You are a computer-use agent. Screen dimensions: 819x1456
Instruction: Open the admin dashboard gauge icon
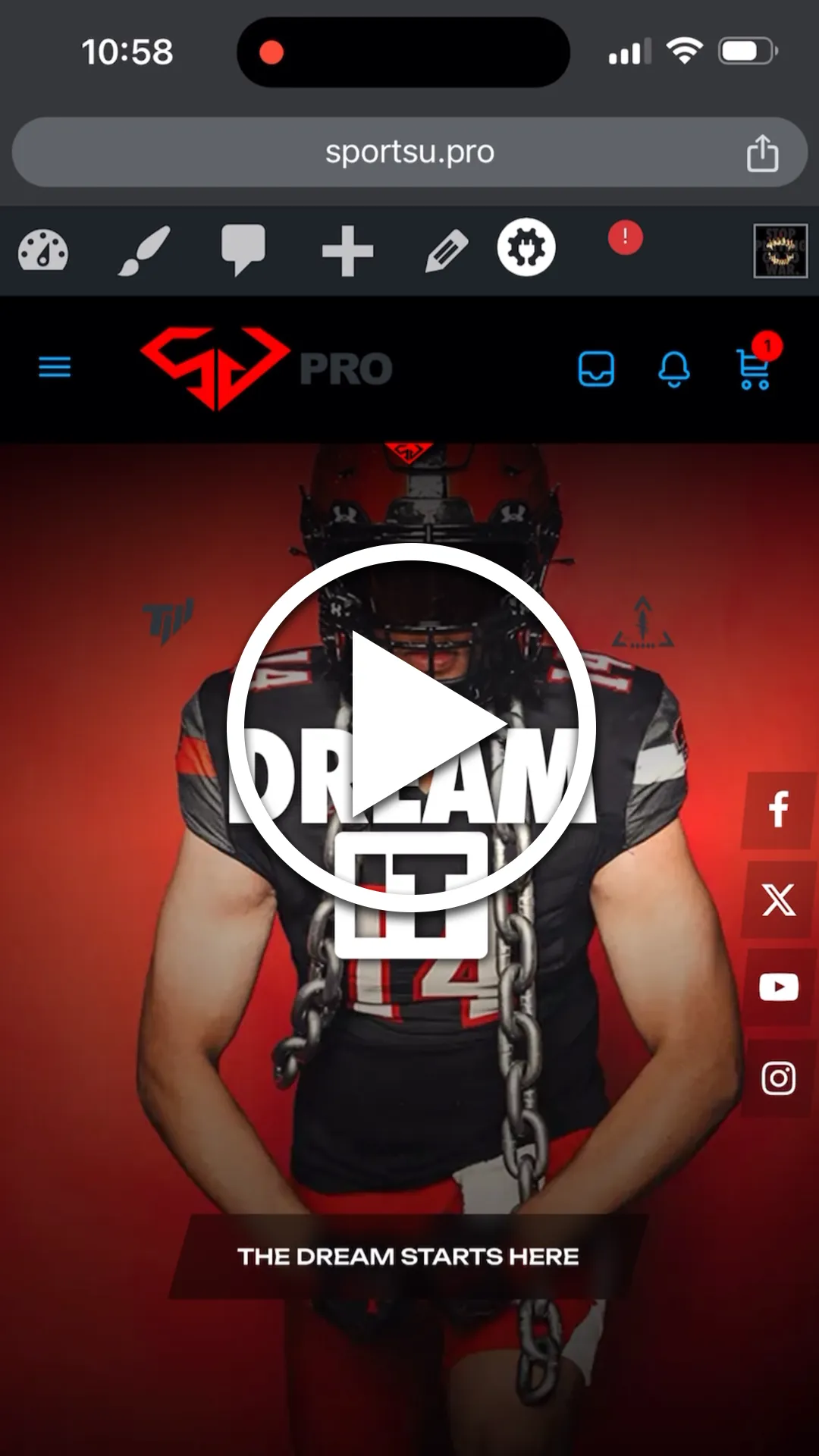coord(43,250)
